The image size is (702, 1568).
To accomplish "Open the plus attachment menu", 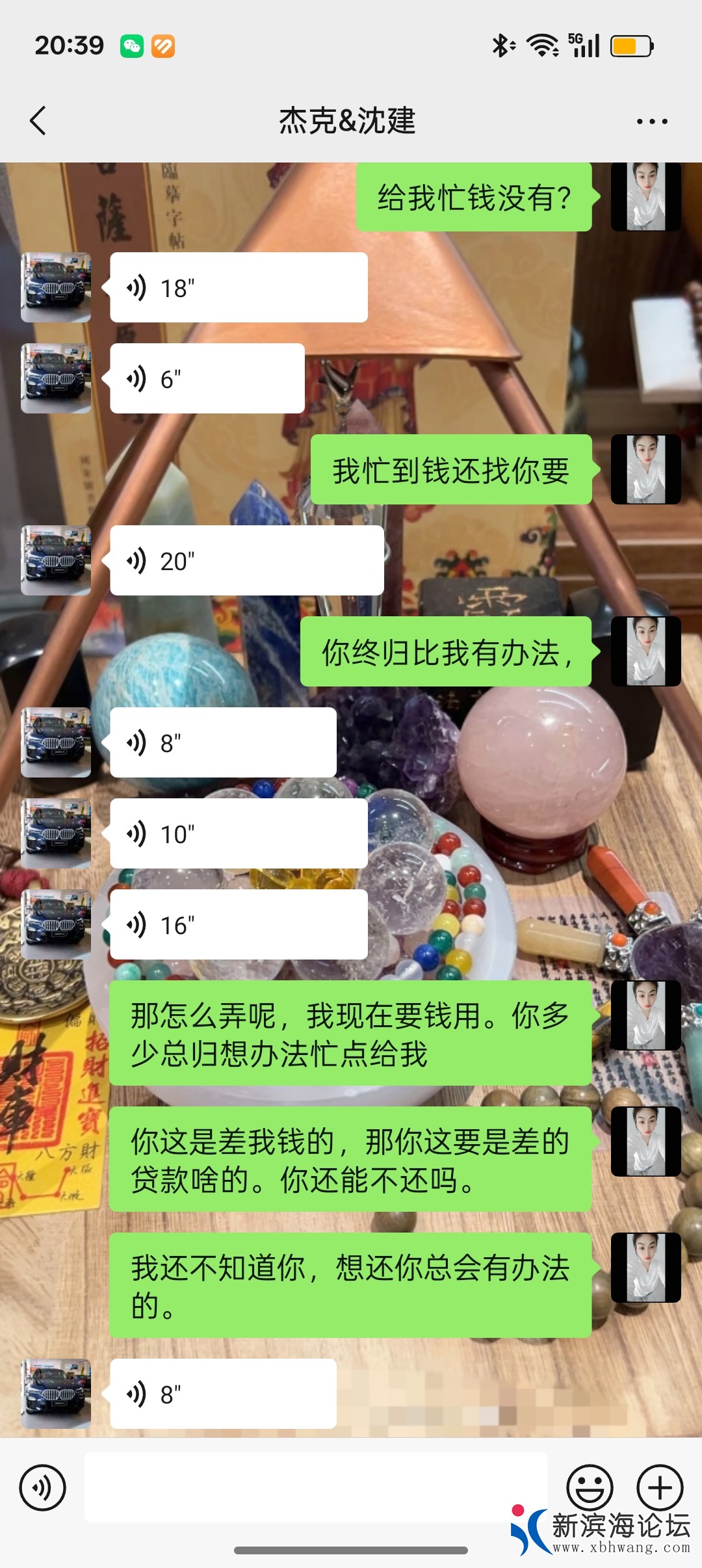I will [660, 1487].
